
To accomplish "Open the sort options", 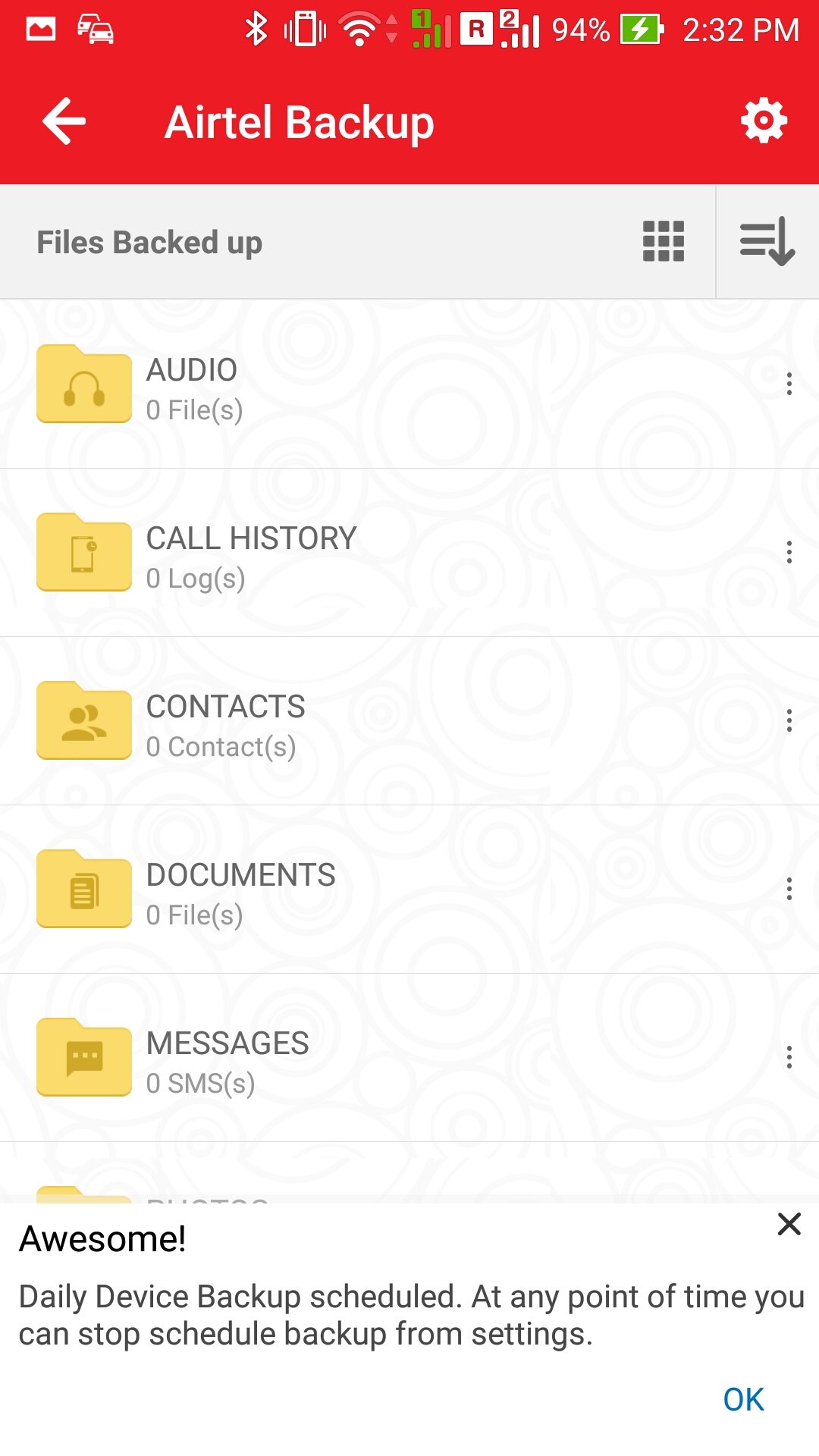I will point(767,242).
